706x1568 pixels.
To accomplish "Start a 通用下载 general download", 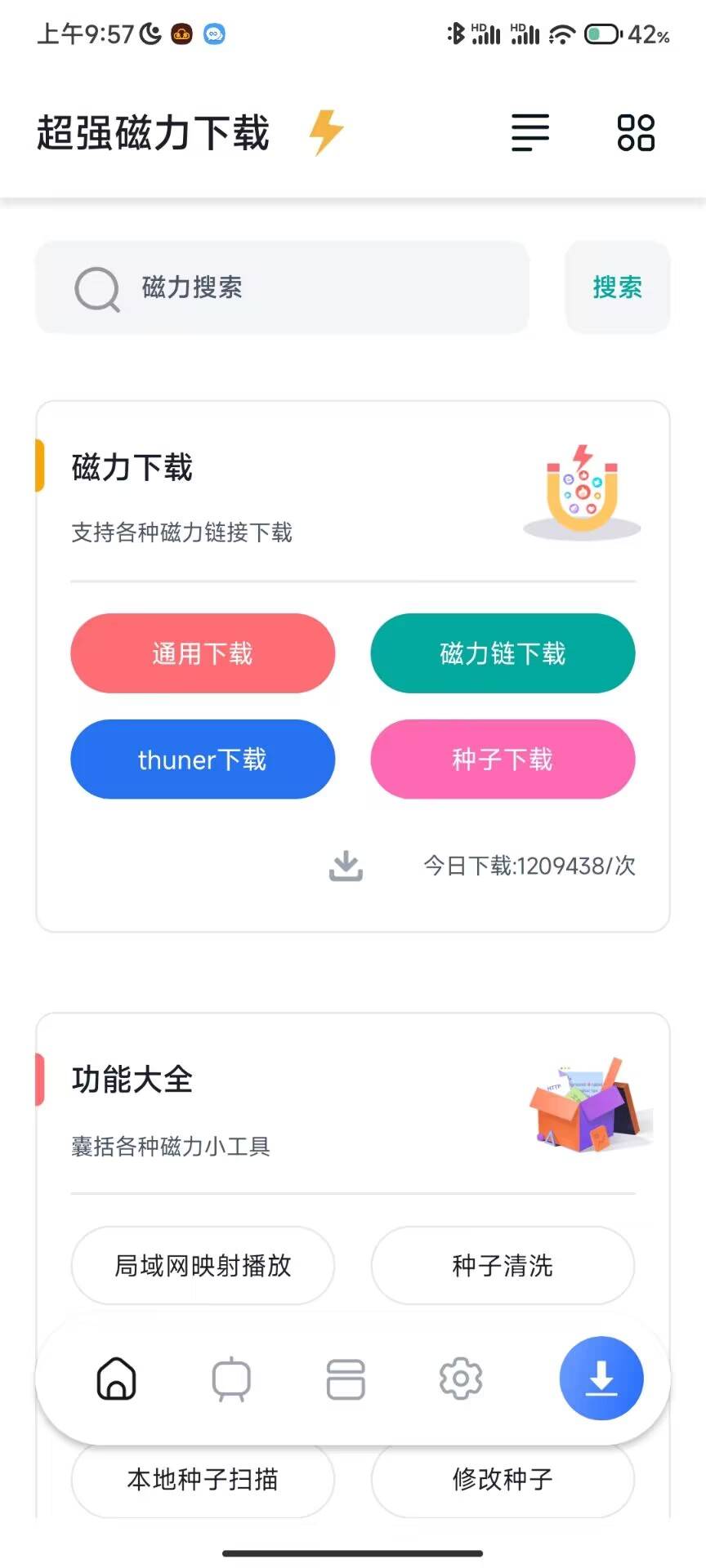I will coord(203,653).
